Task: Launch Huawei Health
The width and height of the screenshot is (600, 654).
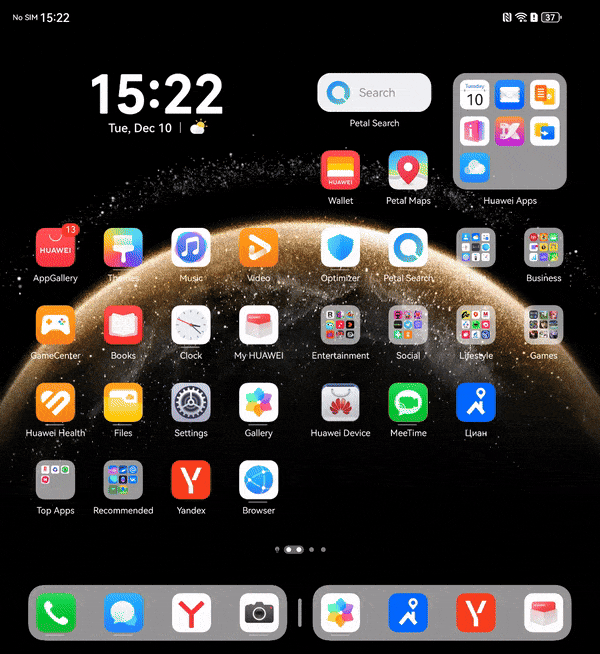Action: [56, 403]
